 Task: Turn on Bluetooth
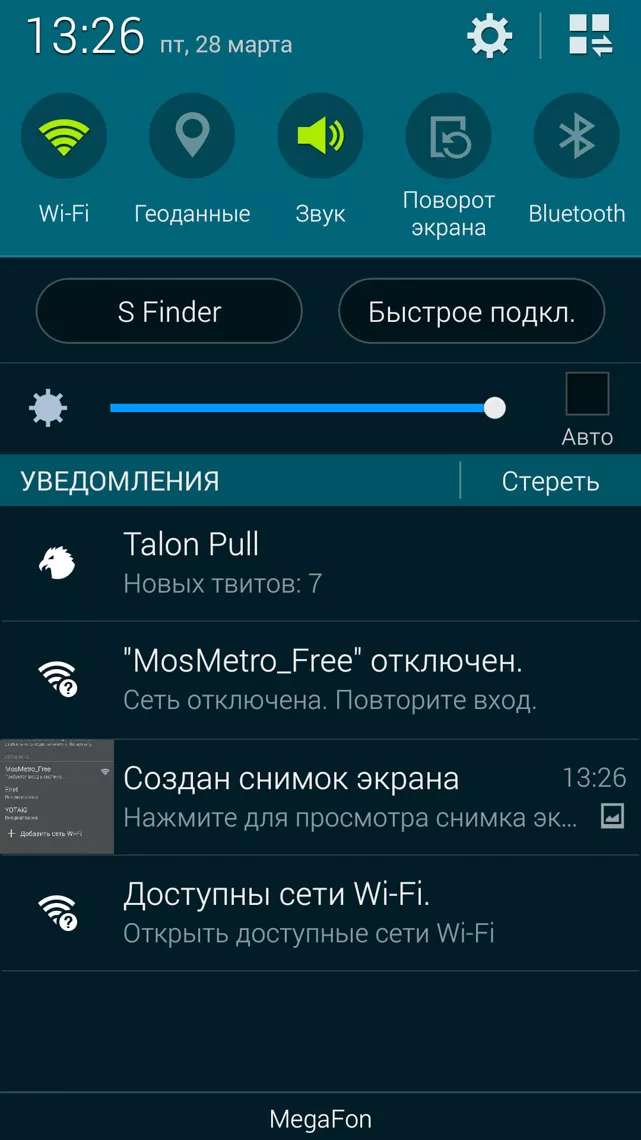tap(576, 136)
